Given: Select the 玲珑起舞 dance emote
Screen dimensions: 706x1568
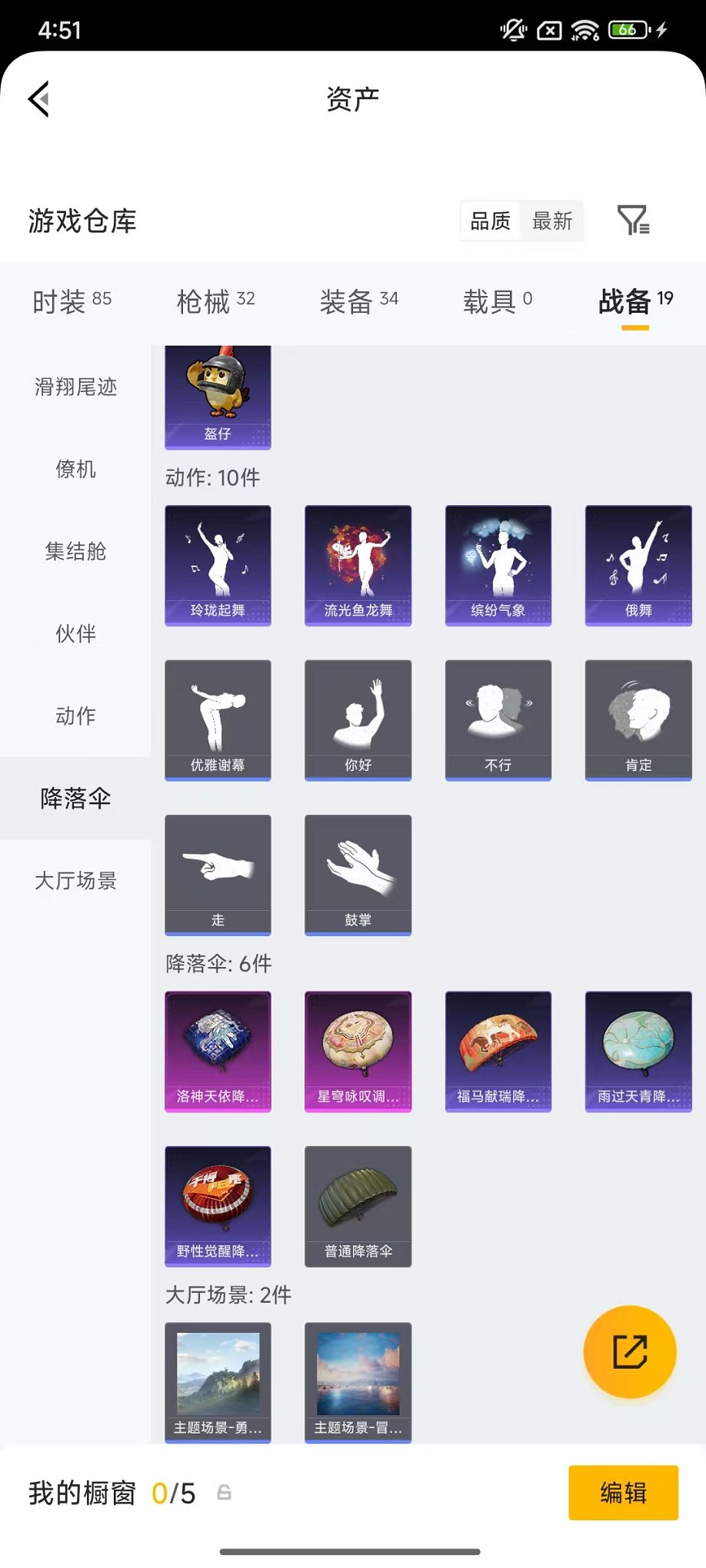Looking at the screenshot, I should click(x=218, y=566).
